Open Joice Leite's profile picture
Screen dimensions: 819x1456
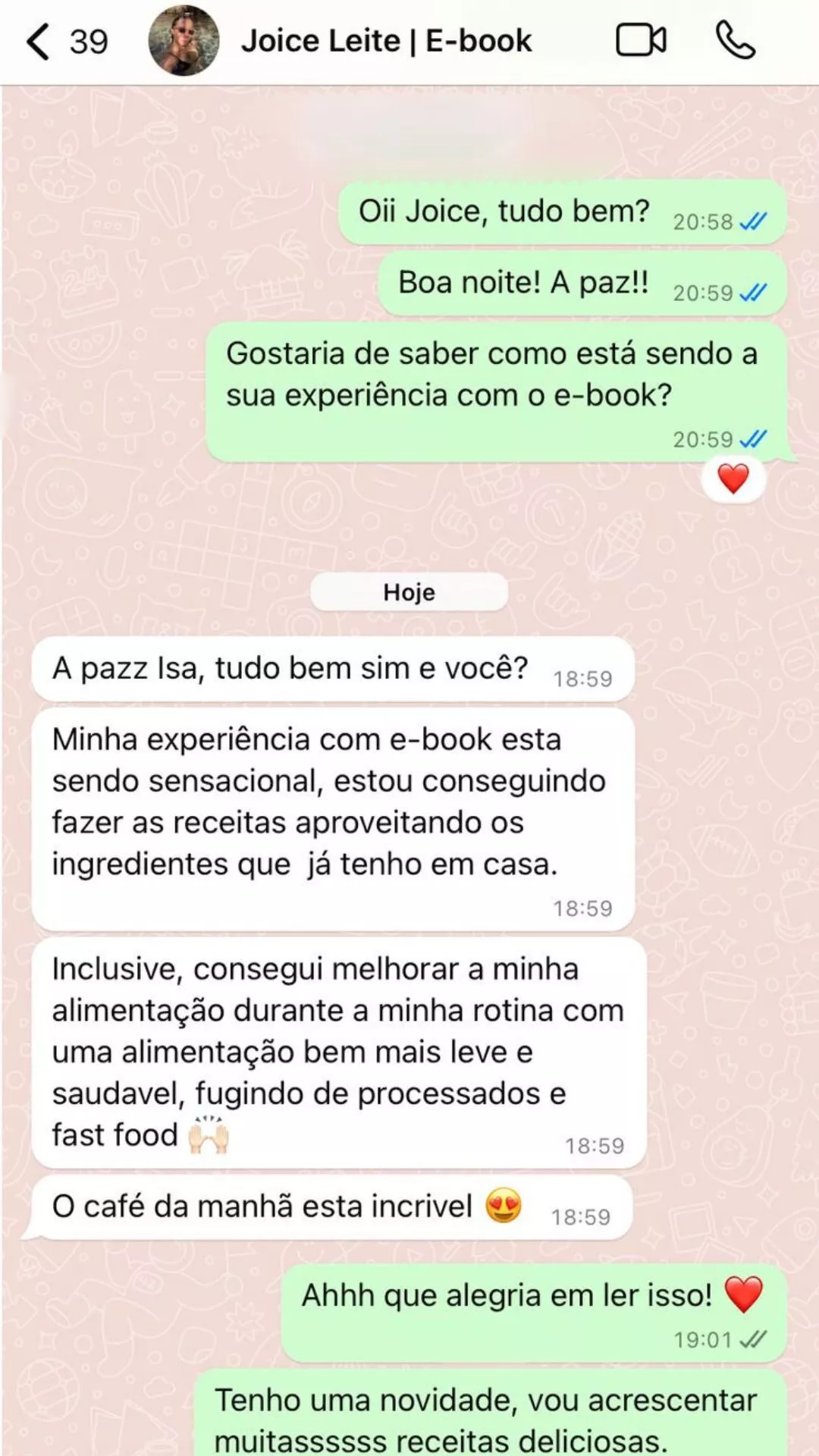[184, 41]
